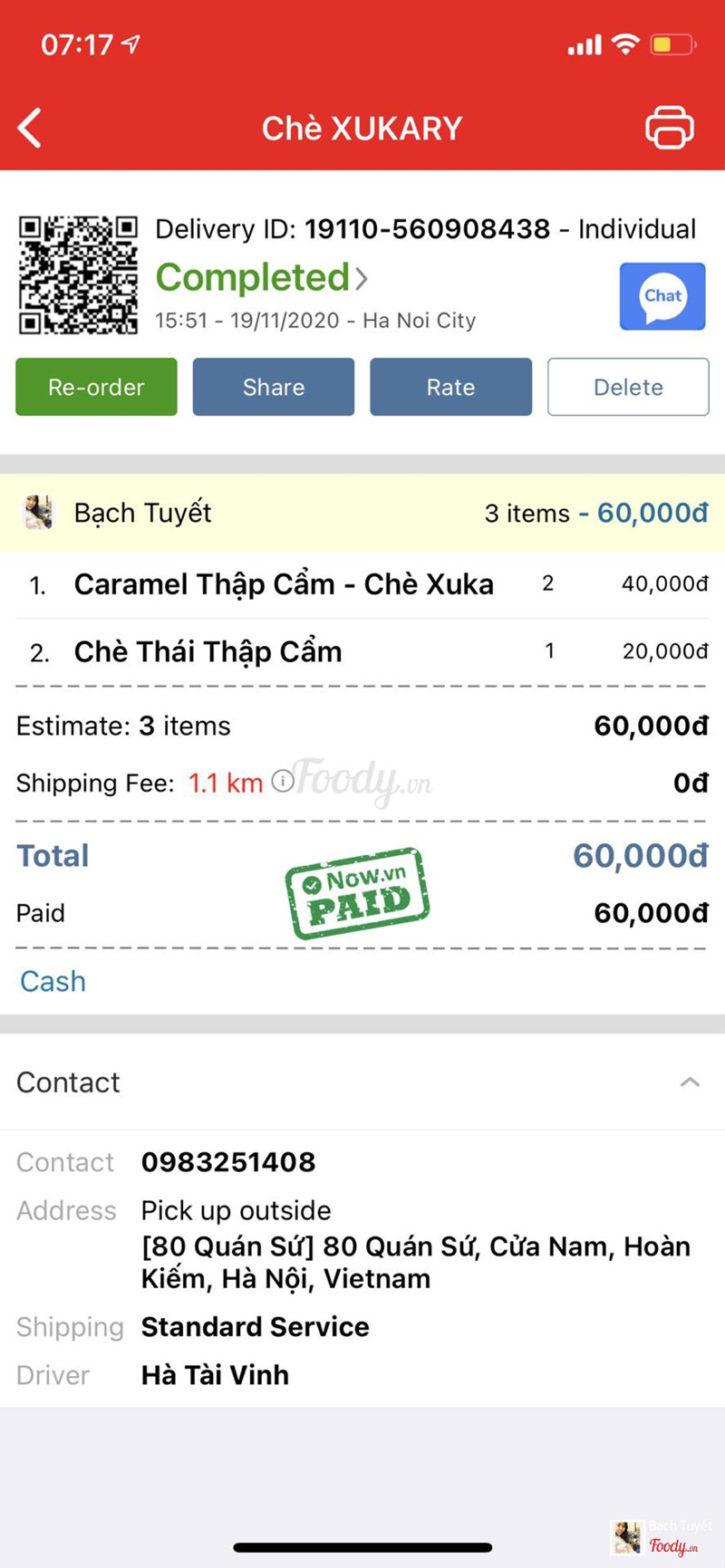Show shipping fee info icon
Screen dimensions: 725x1568
(x=283, y=781)
